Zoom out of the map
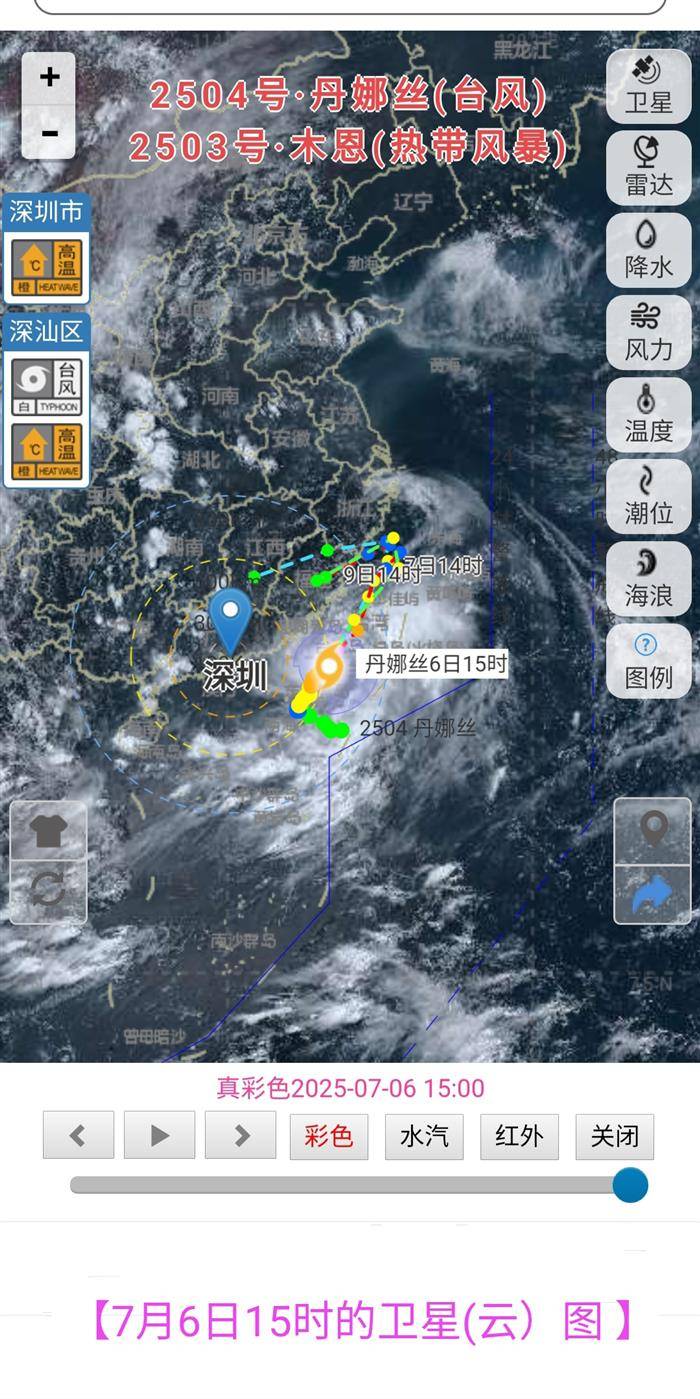 49,132
